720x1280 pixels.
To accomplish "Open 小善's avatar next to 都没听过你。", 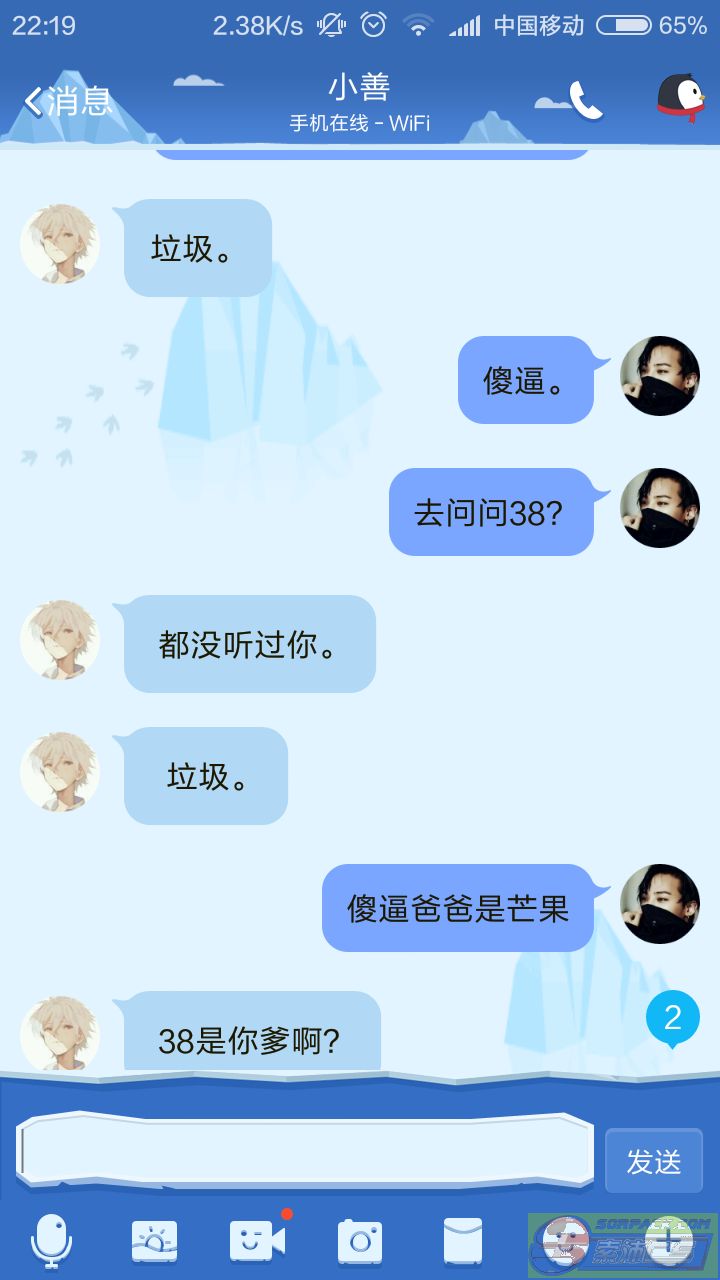I will point(60,640).
